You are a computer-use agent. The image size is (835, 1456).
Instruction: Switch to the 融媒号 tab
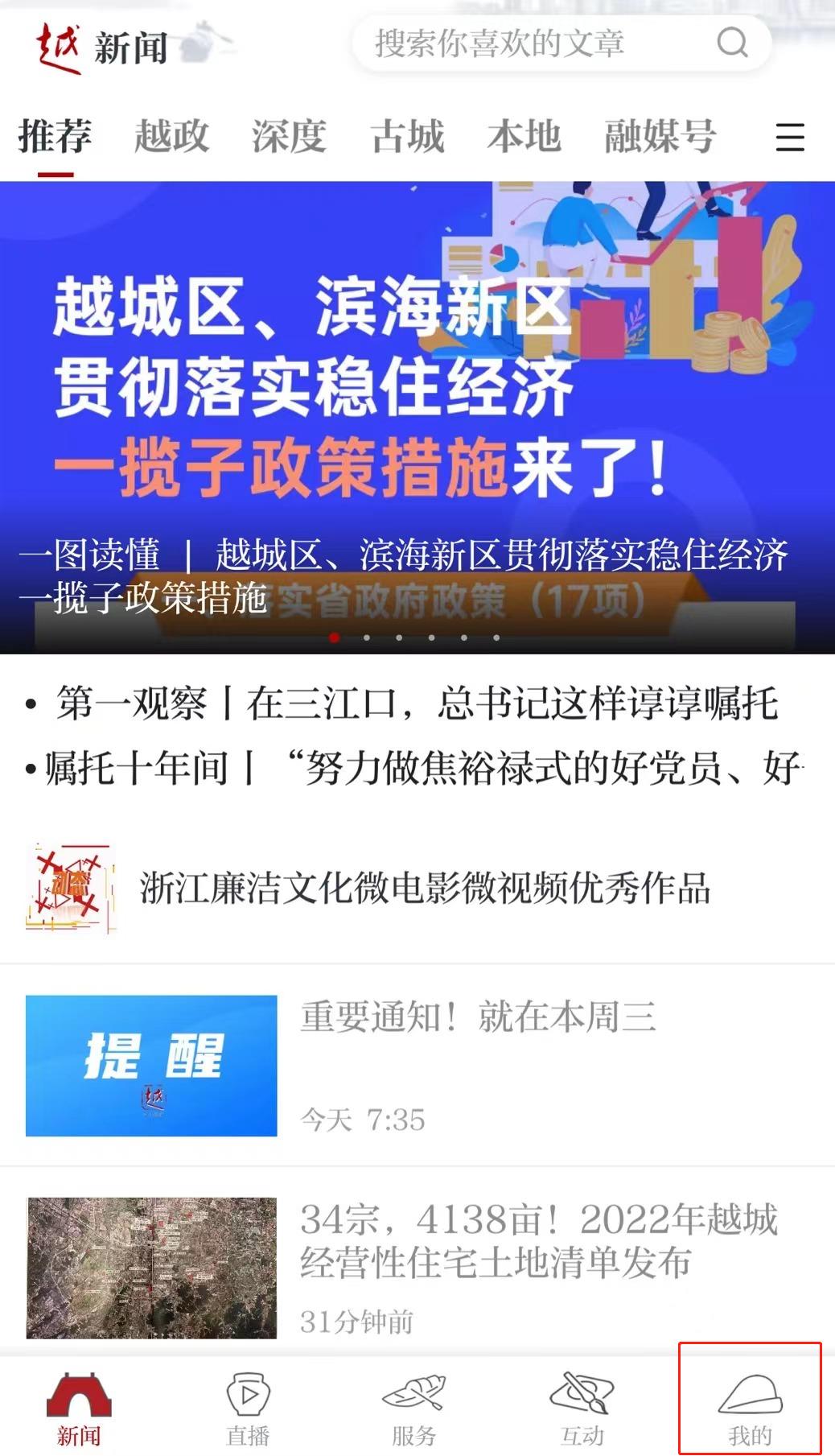(x=658, y=136)
